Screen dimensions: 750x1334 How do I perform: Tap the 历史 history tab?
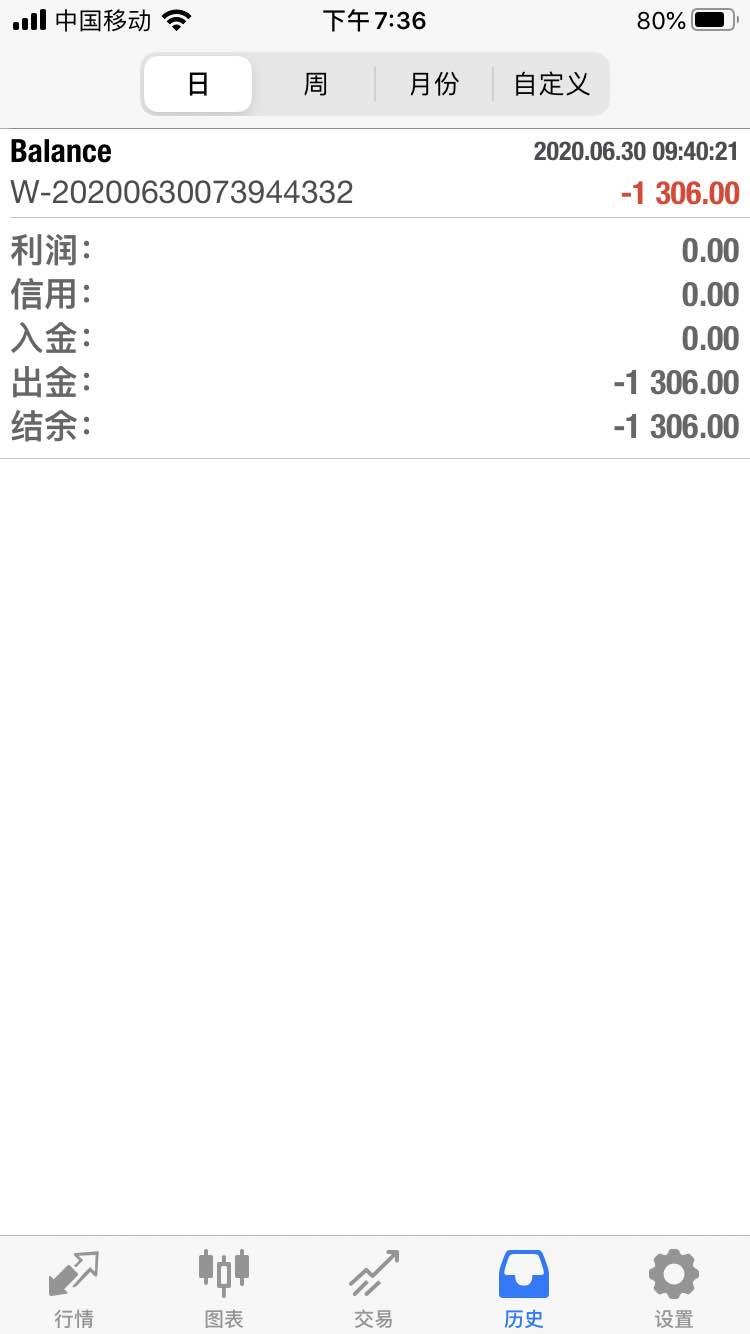[524, 1287]
